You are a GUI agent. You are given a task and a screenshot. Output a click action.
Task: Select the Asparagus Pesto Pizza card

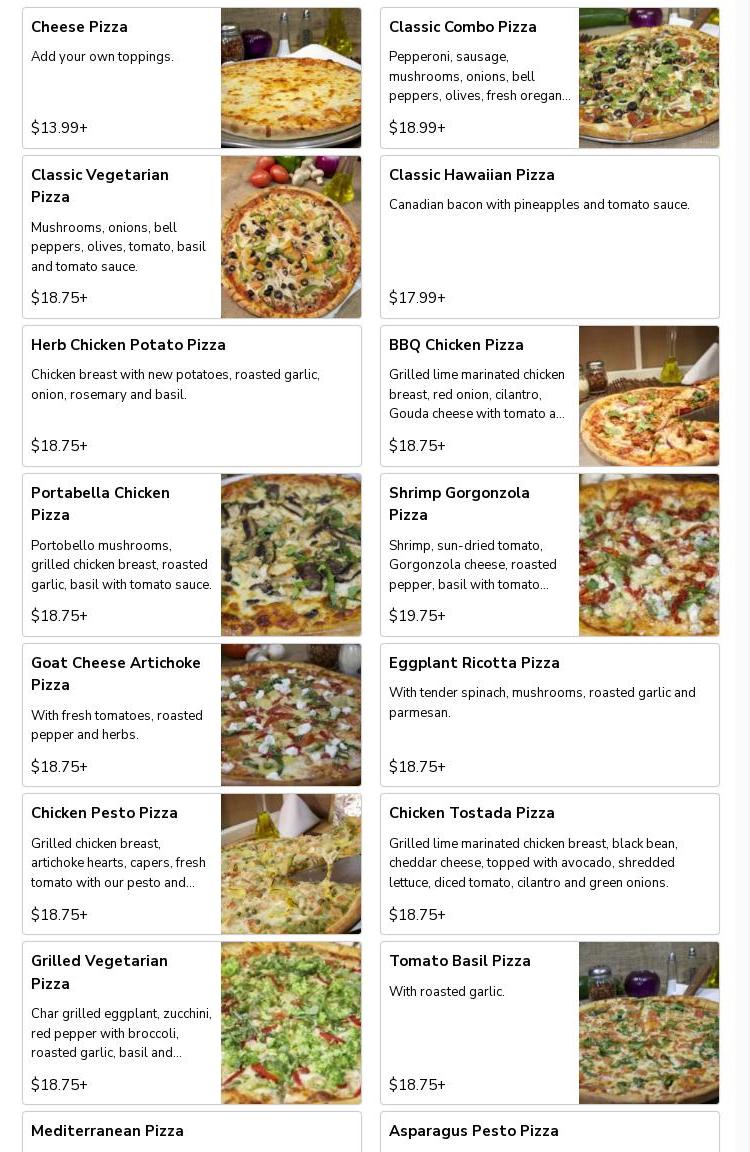[x=549, y=1132]
